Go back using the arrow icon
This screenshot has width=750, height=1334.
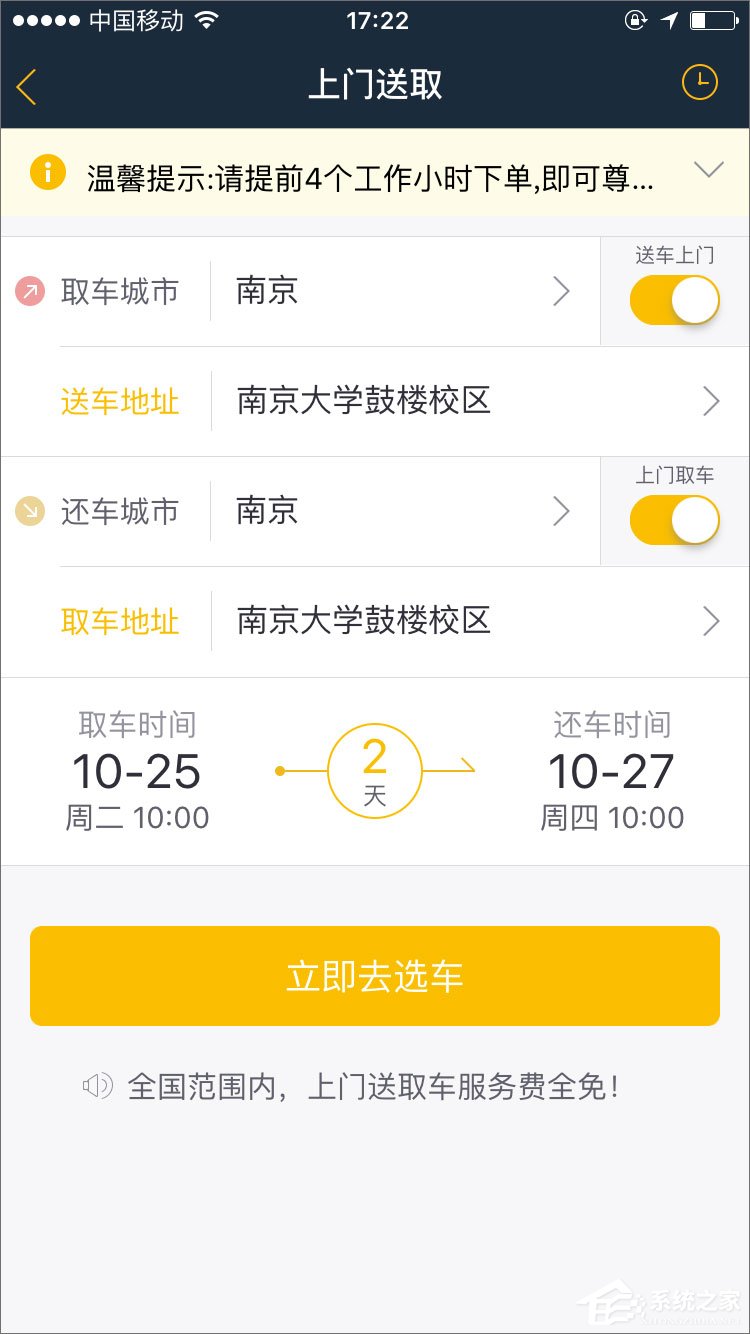coord(27,86)
